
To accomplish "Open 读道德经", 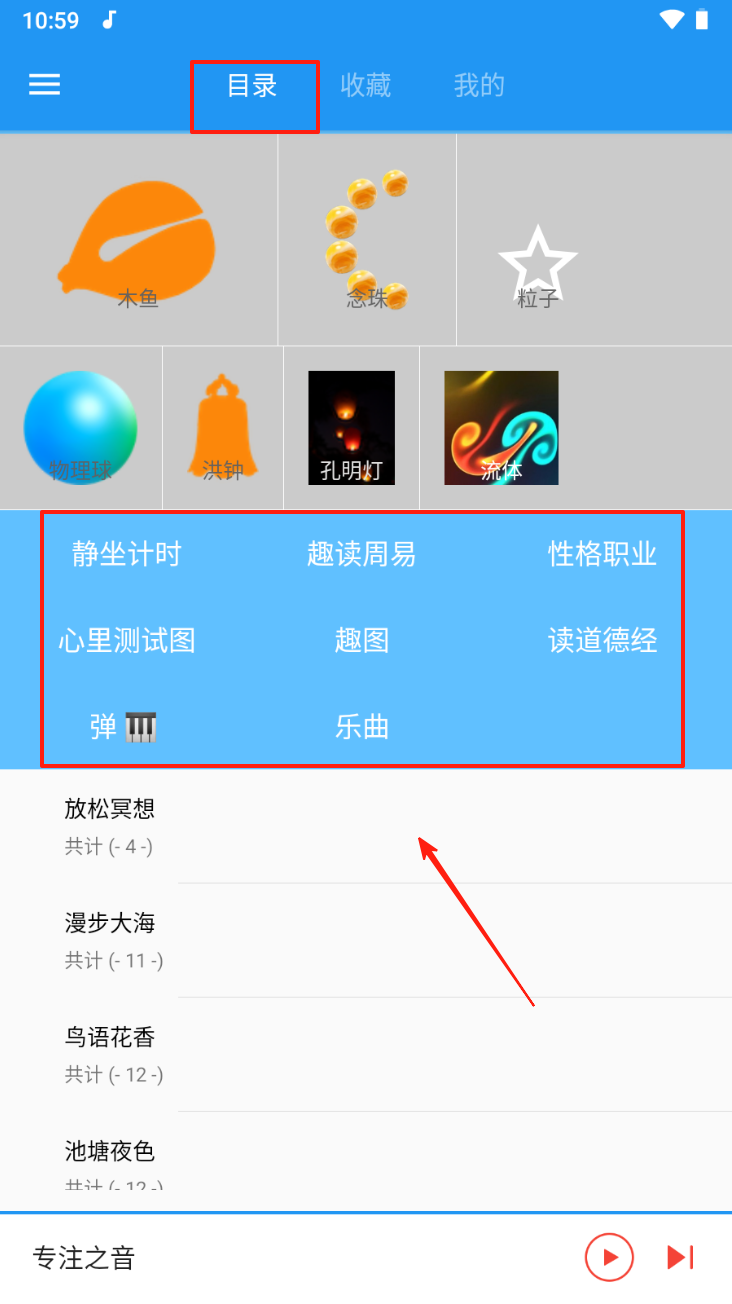I will (602, 640).
